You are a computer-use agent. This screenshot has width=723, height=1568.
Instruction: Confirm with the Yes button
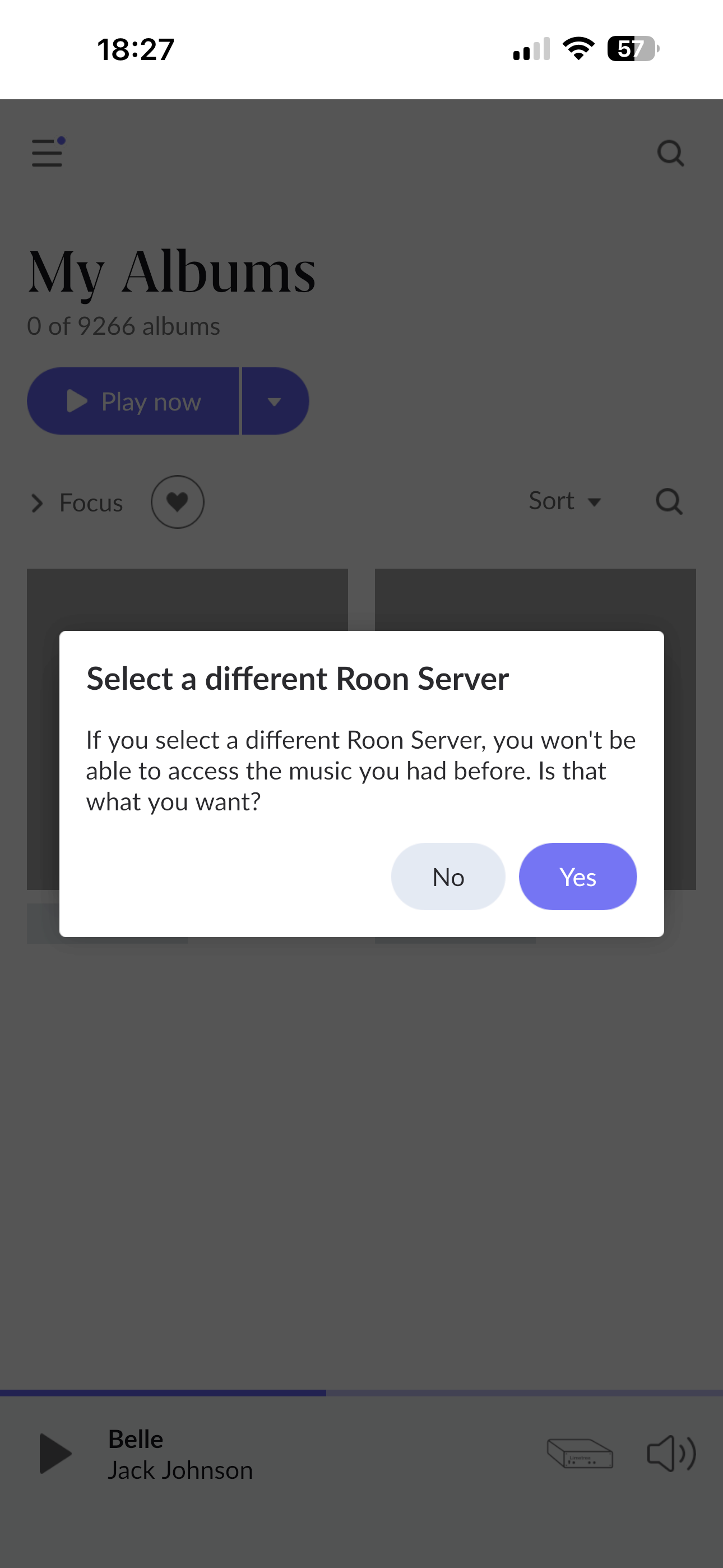click(x=577, y=877)
